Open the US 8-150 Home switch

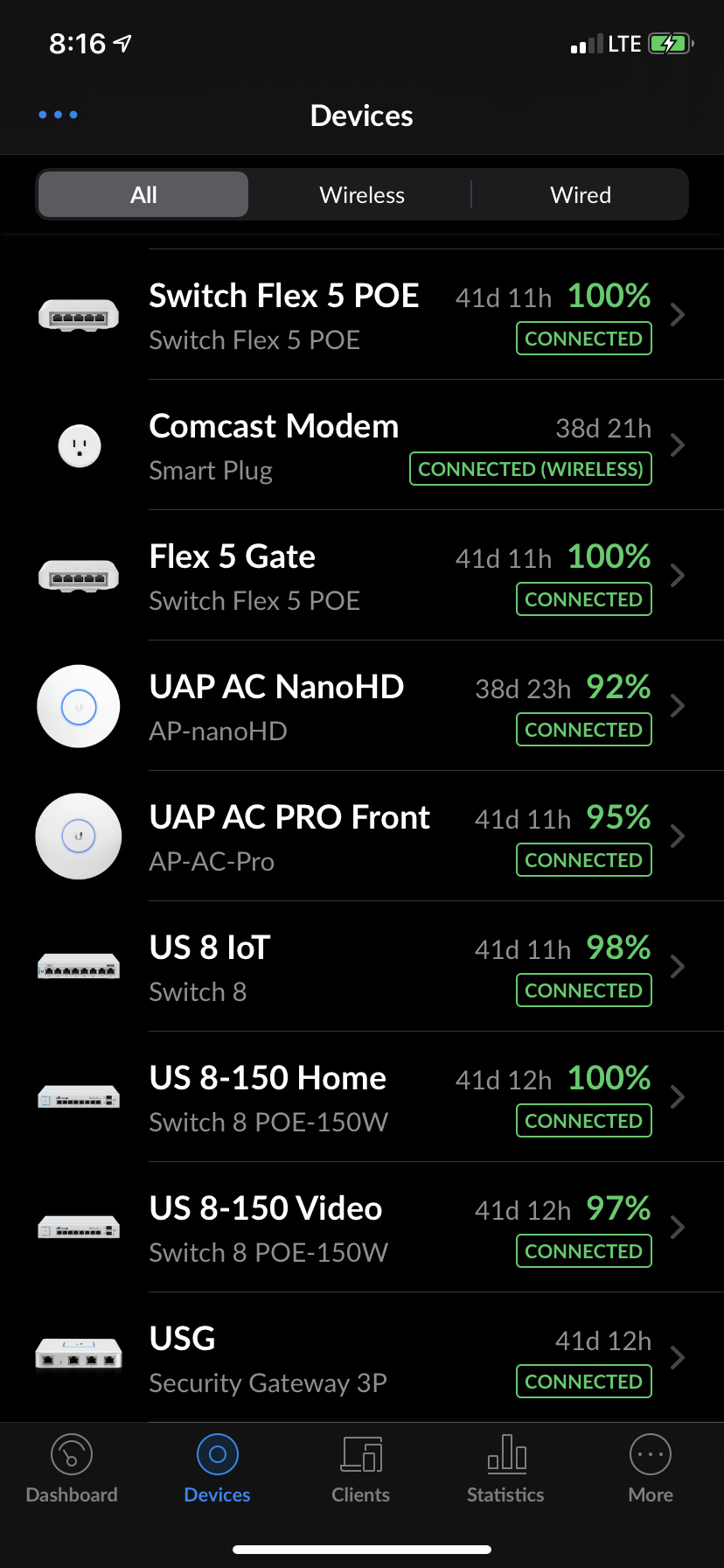pyautogui.click(x=362, y=1097)
